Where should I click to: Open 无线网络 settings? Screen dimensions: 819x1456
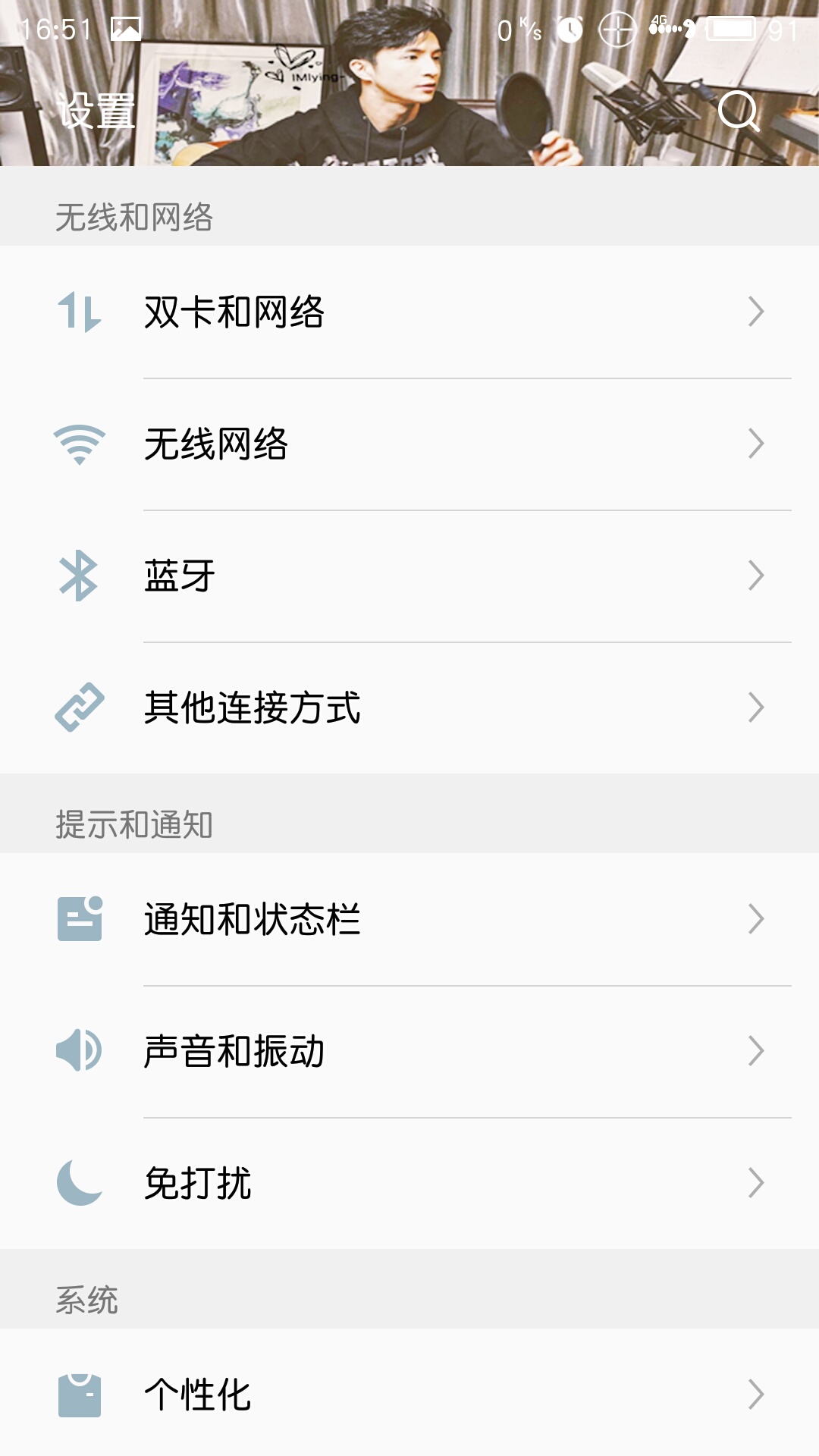point(409,444)
